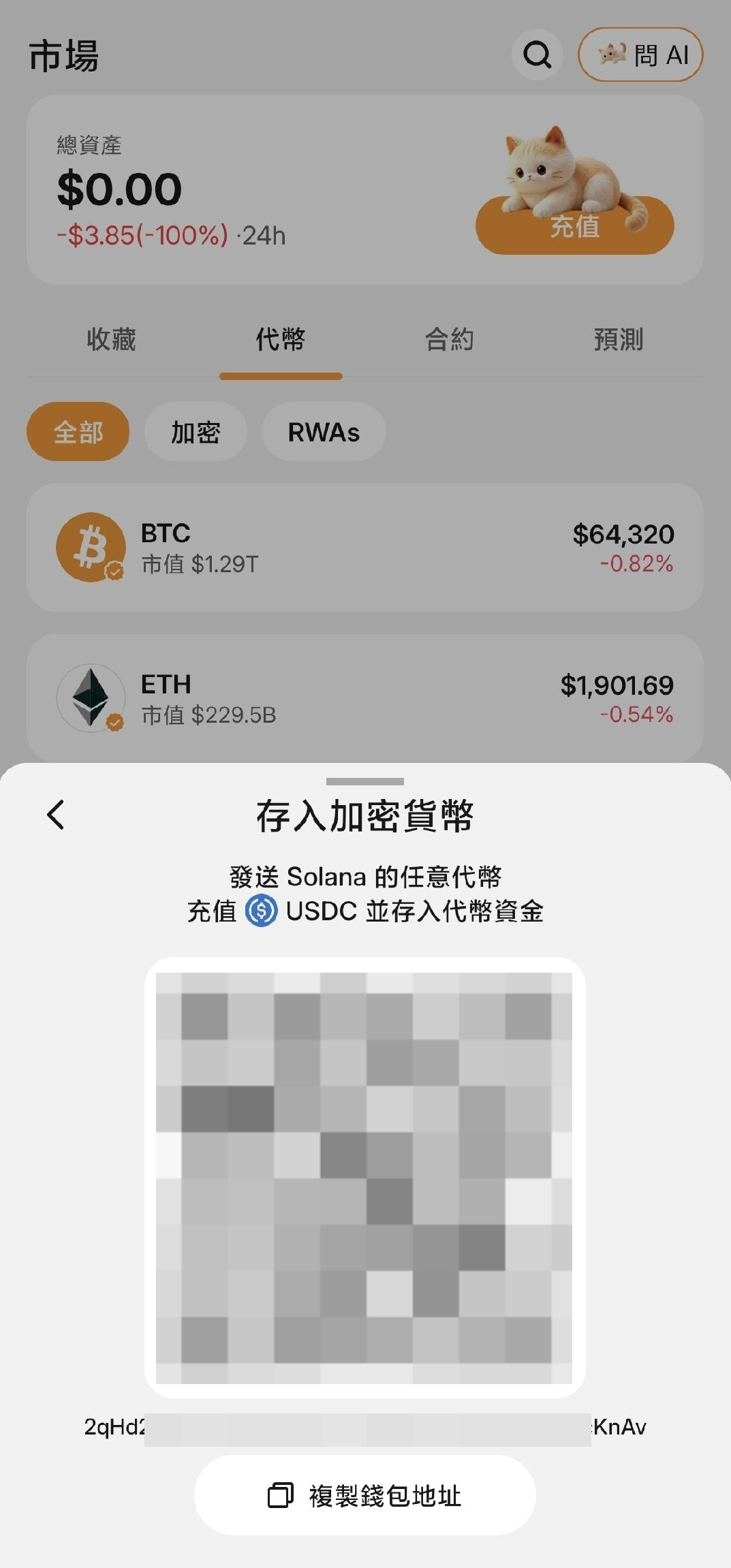Switch to the 合約 tab

pyautogui.click(x=450, y=339)
